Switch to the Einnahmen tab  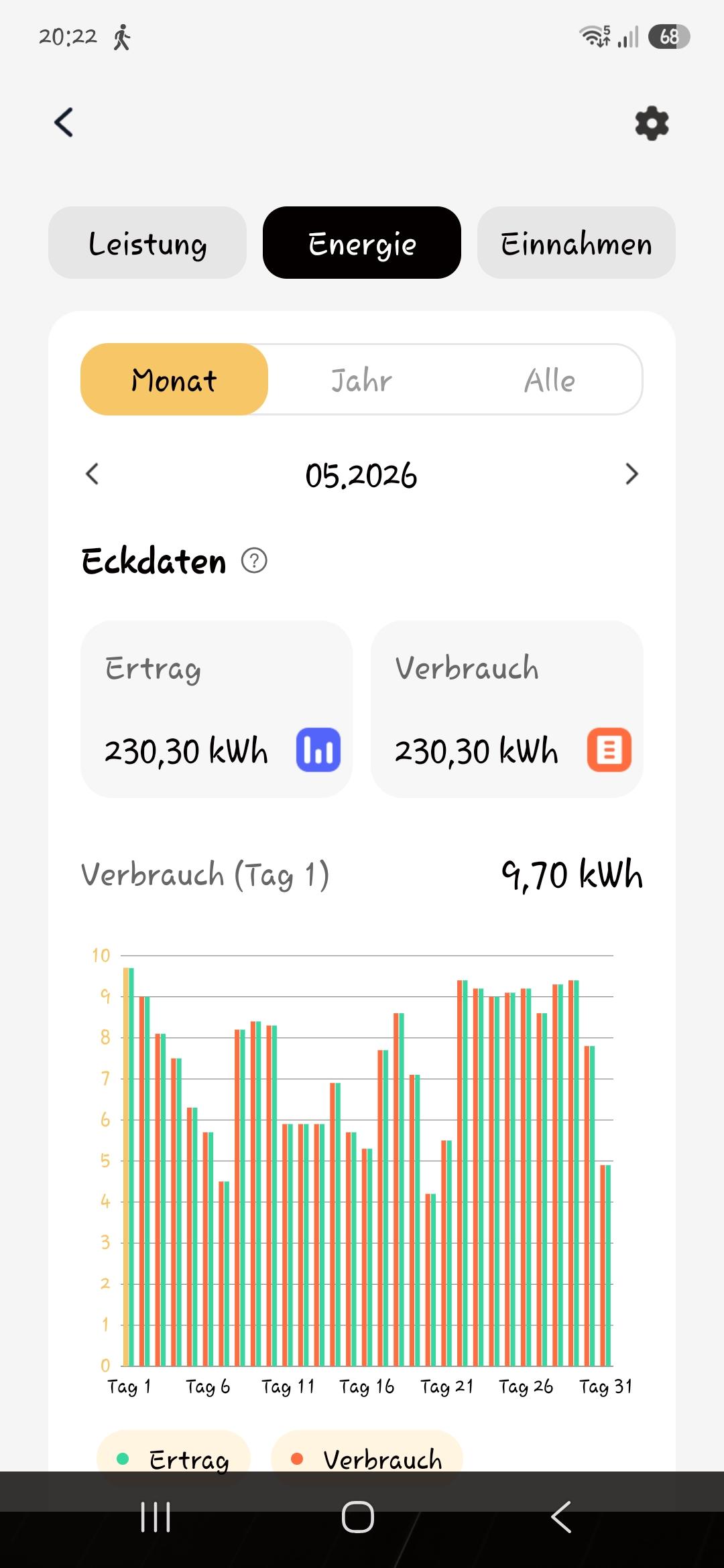(577, 243)
